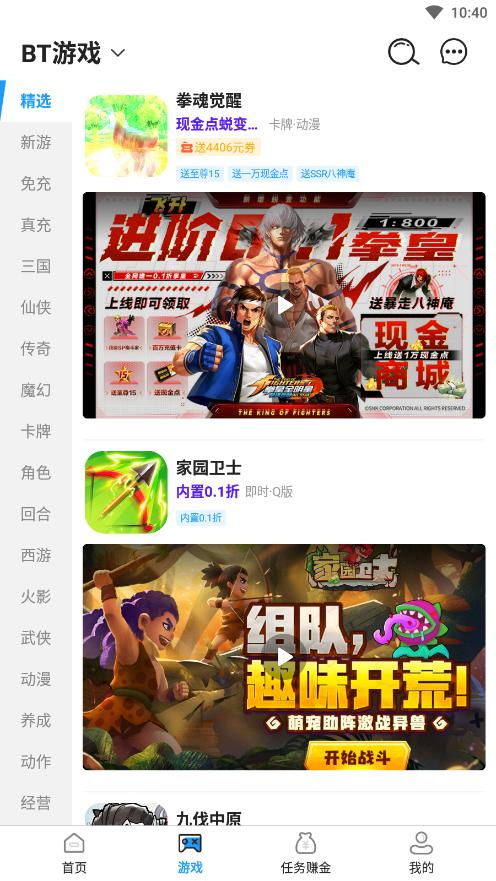Select the 三国 category

coord(36,266)
